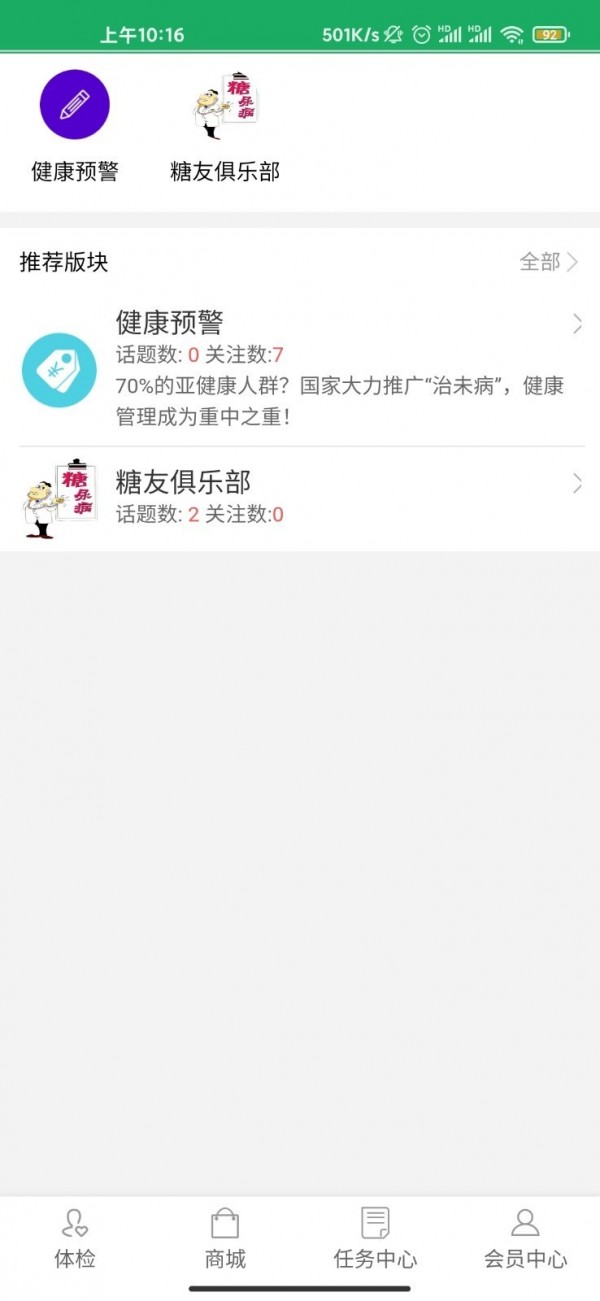Go to the 任务中心 tab

(x=375, y=1238)
